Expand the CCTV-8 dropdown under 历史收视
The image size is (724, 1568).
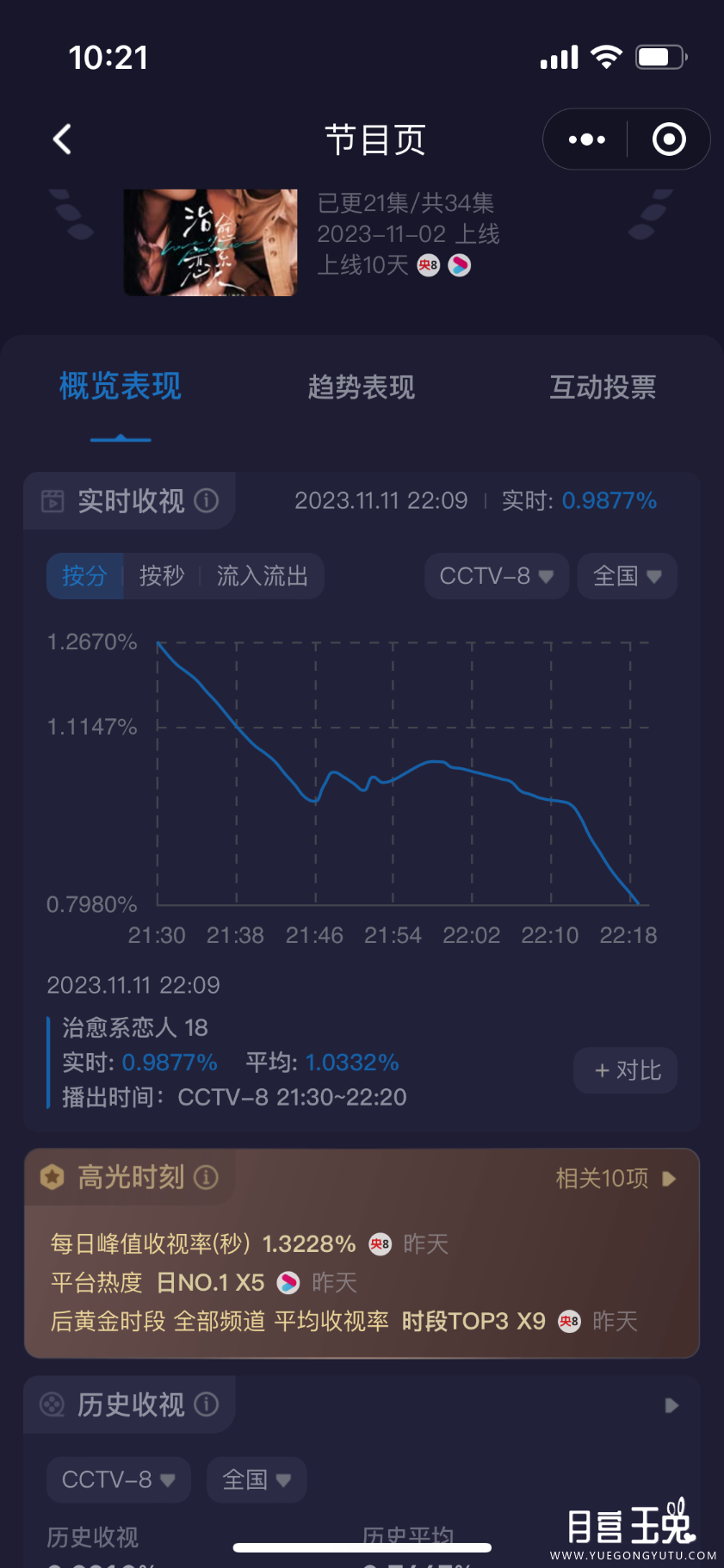click(x=118, y=1479)
